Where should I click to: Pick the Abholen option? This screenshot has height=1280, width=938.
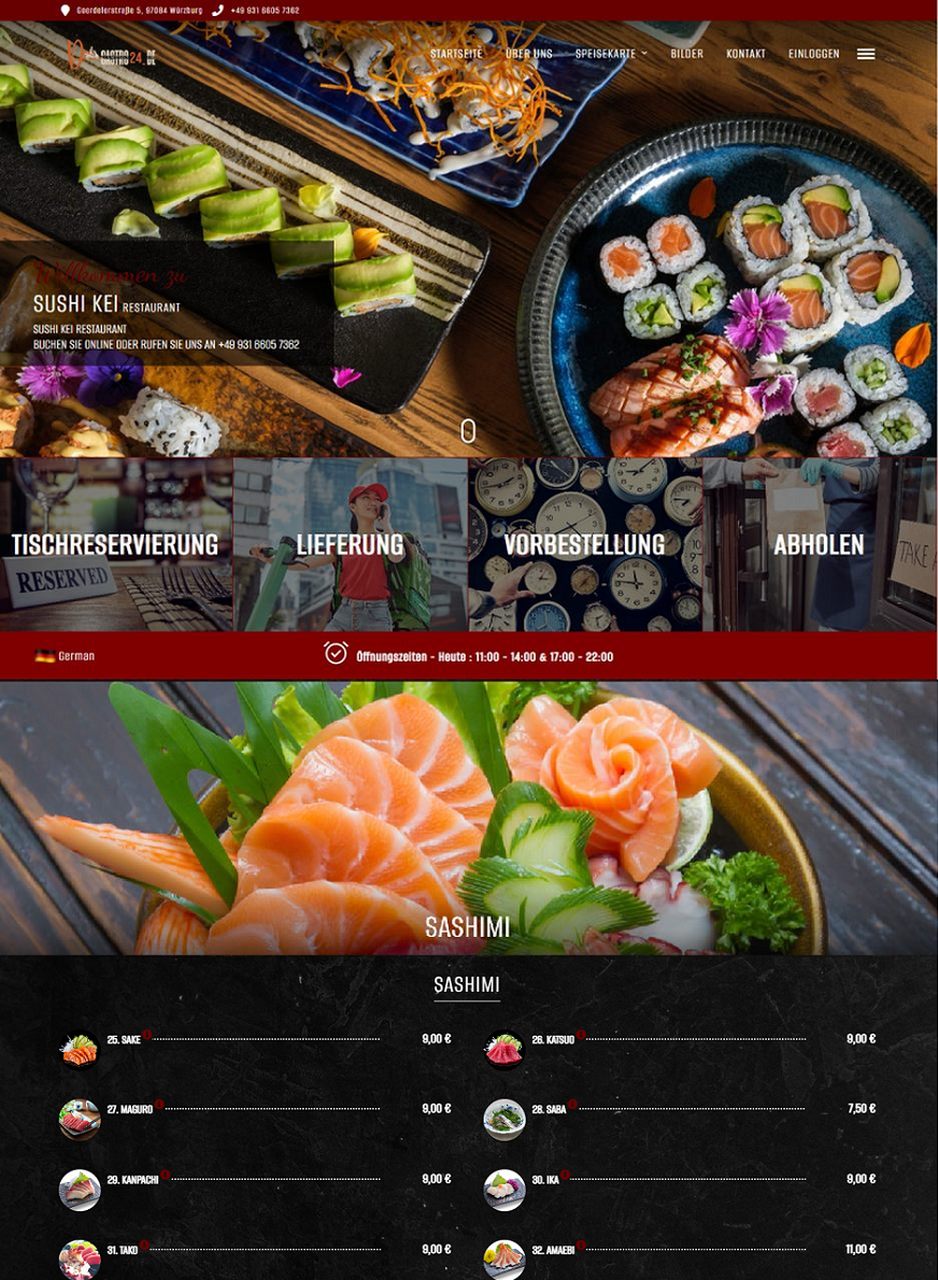pos(818,545)
